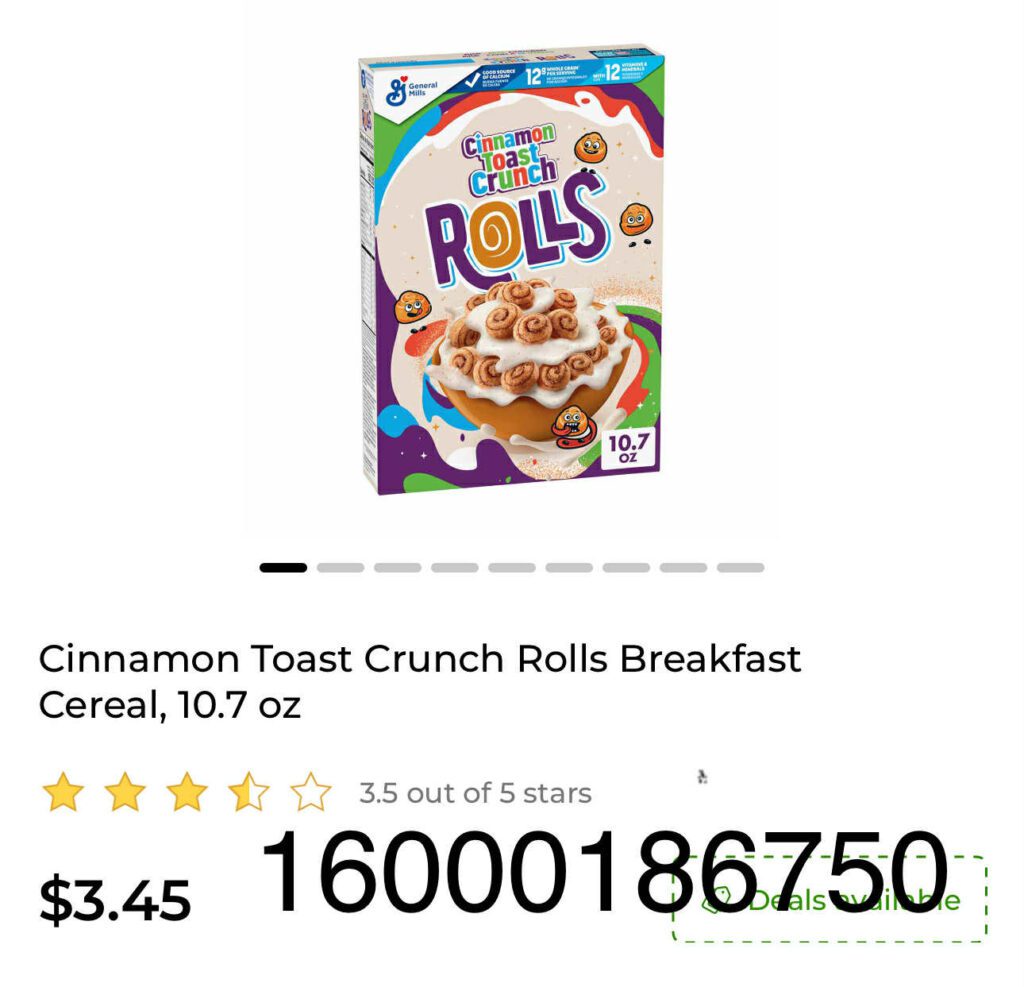
Task: Open the Cinnamon Toast Crunch Rolls product image
Action: [511, 270]
